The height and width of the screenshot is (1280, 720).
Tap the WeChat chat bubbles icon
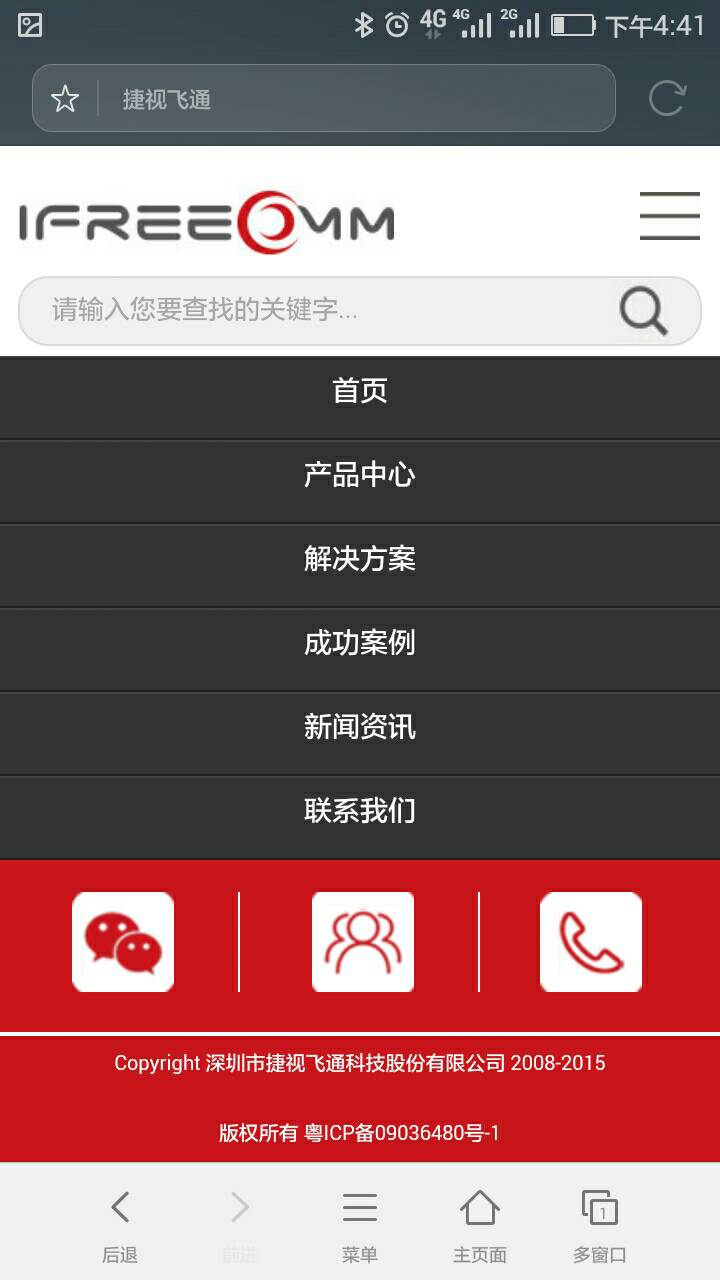click(123, 942)
